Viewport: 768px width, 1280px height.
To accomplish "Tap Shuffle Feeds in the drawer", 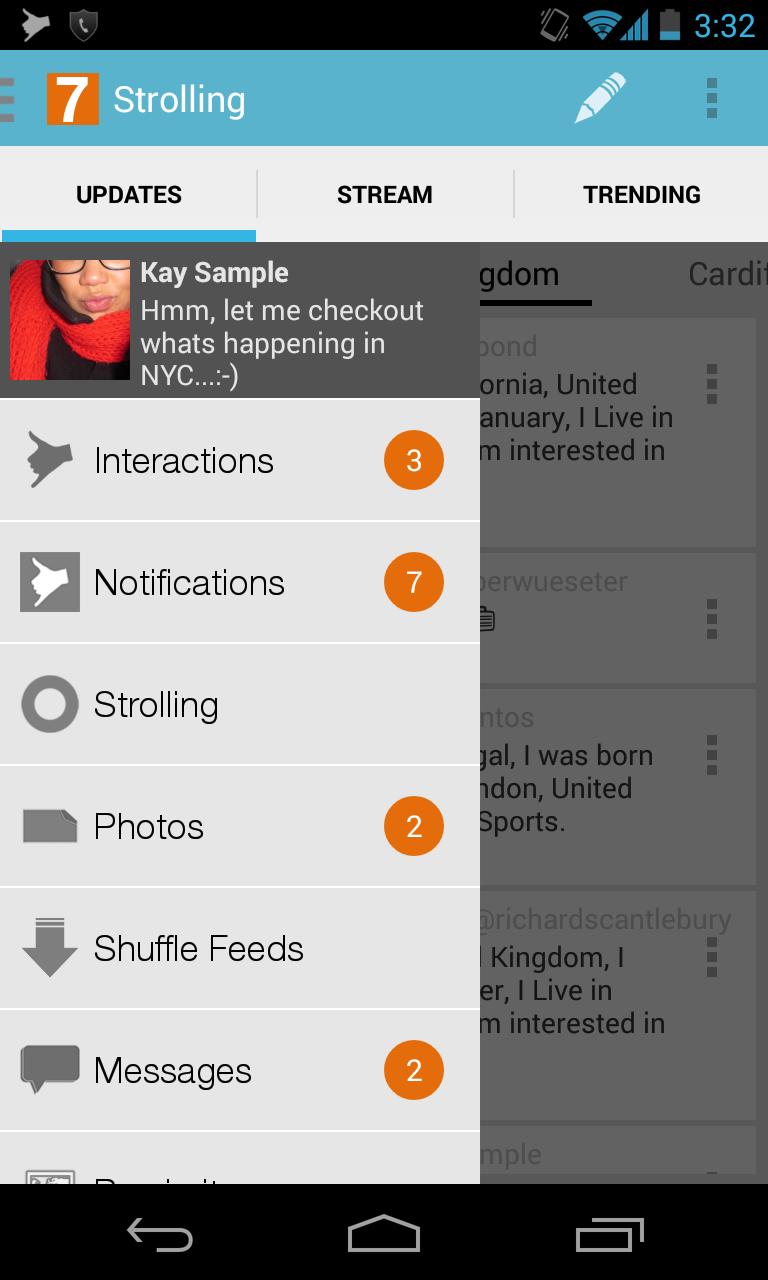I will (240, 949).
